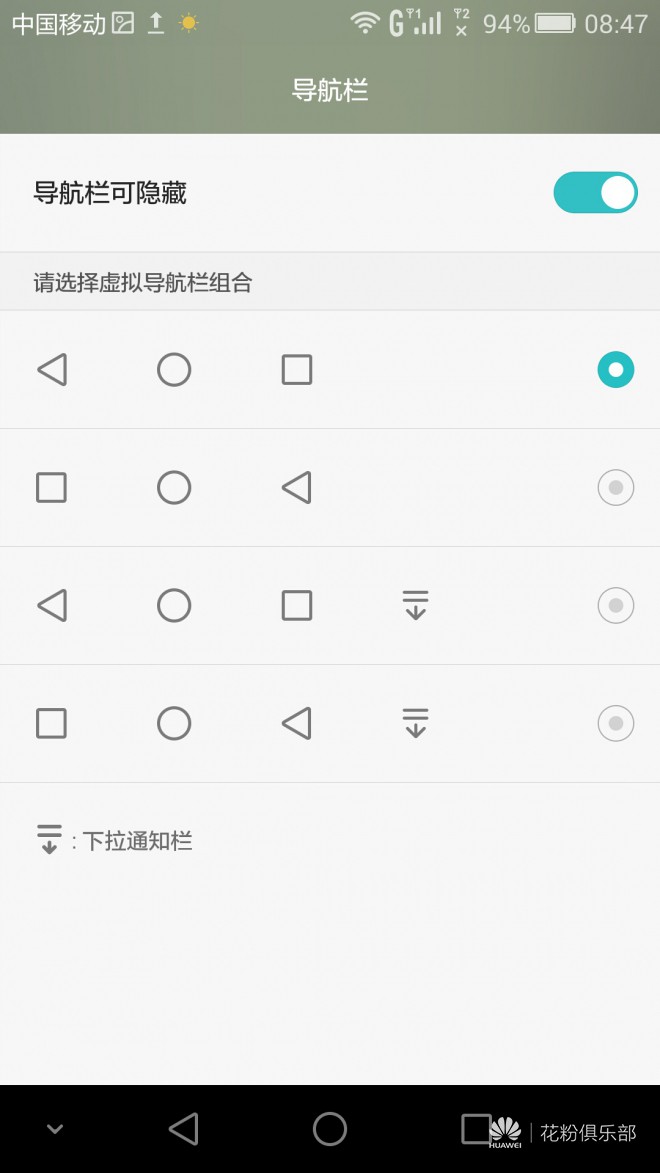Toggle the 导航栏可隐藏 switch off

[595, 192]
